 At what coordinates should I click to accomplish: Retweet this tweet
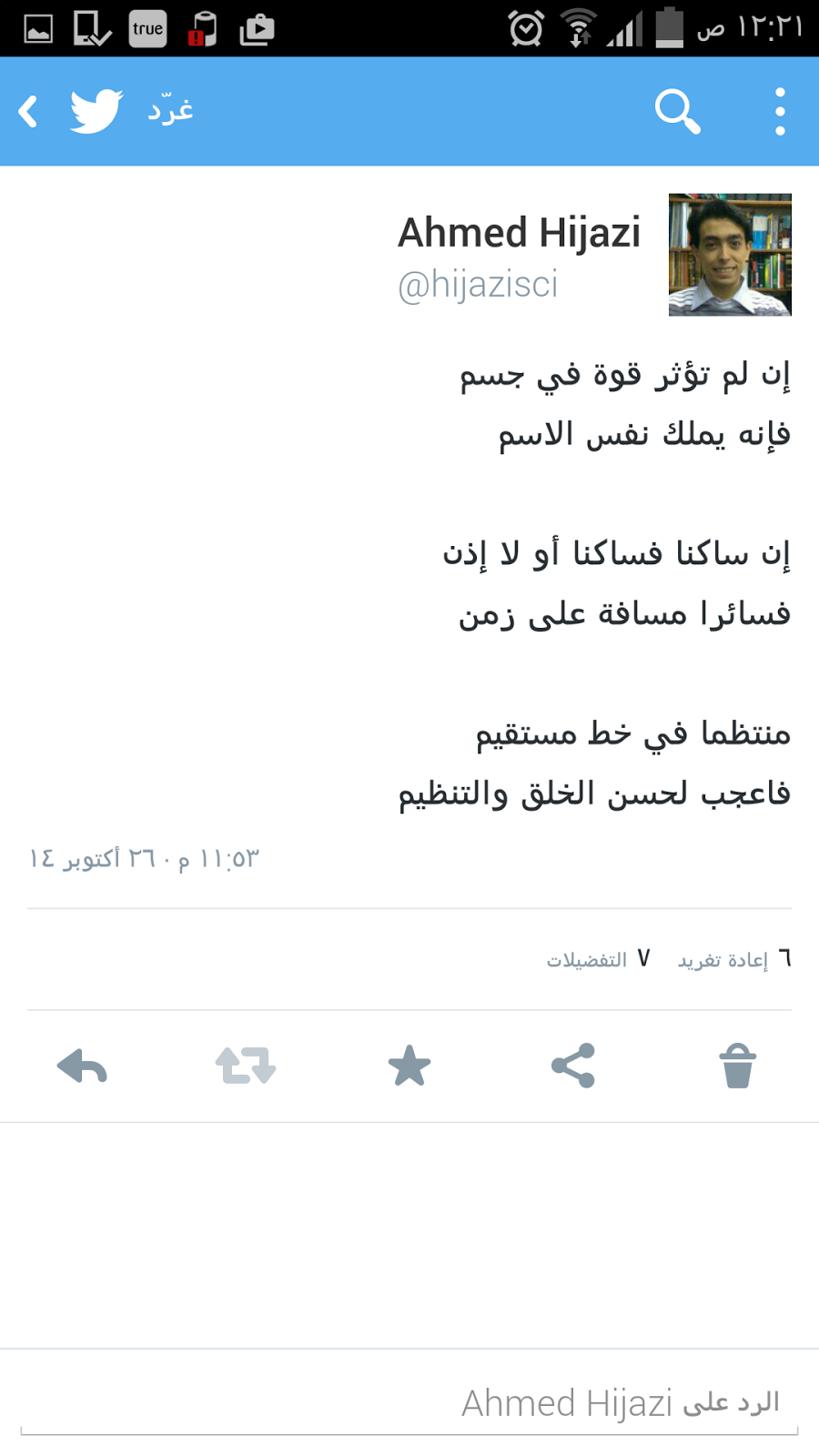tap(246, 1066)
